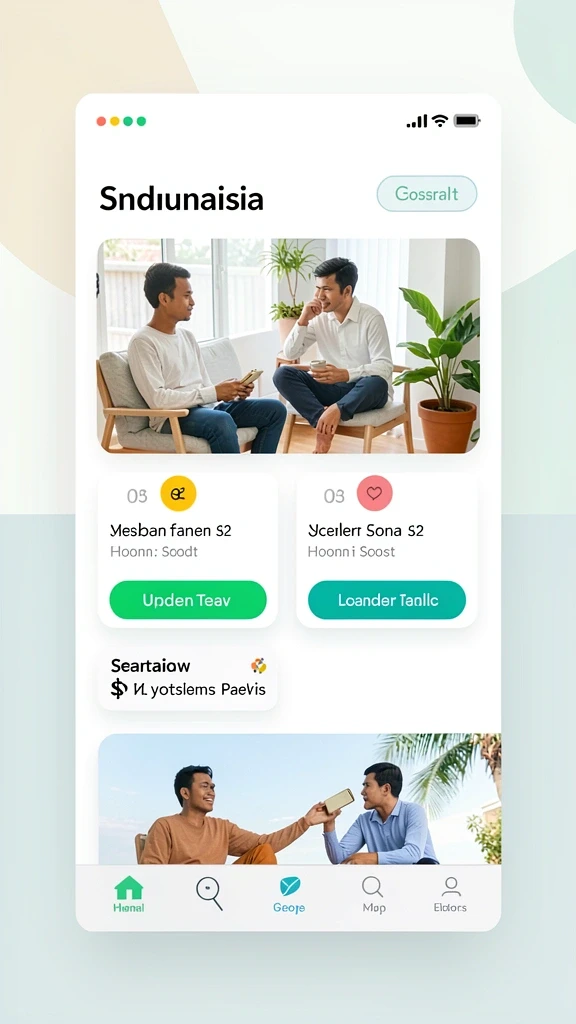The image size is (576, 1024).
Task: Switch to the Mop tab
Action: [x=374, y=895]
